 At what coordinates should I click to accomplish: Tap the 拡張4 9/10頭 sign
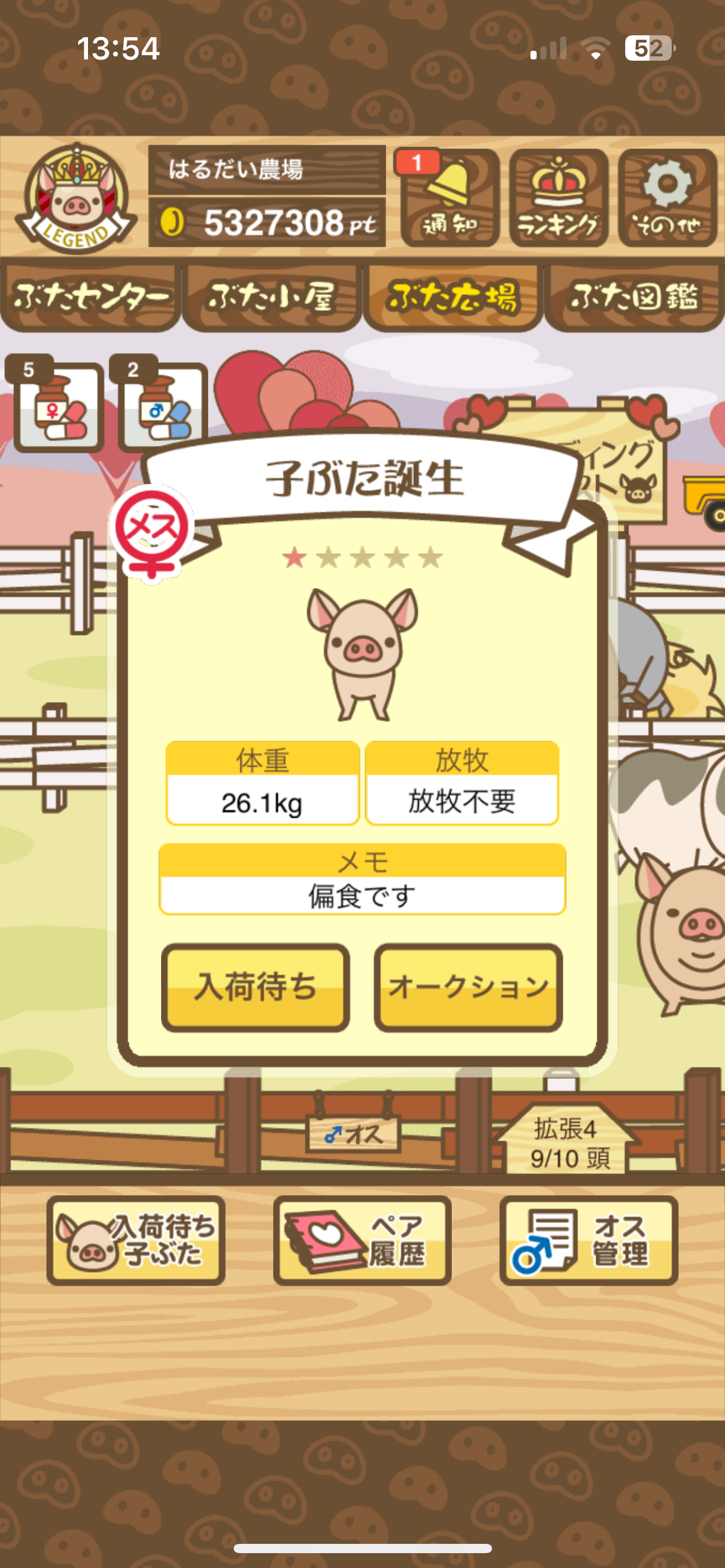click(566, 1141)
